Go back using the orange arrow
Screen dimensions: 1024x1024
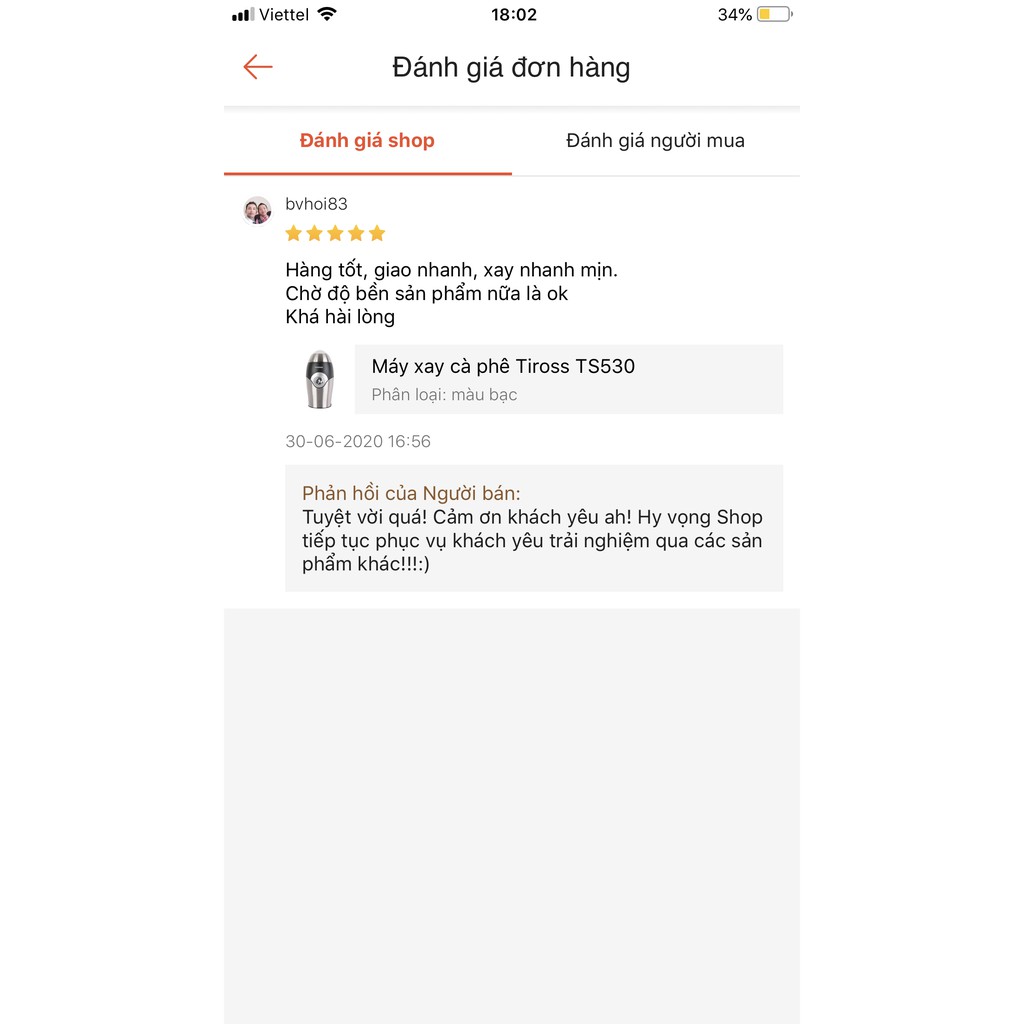pos(258,67)
